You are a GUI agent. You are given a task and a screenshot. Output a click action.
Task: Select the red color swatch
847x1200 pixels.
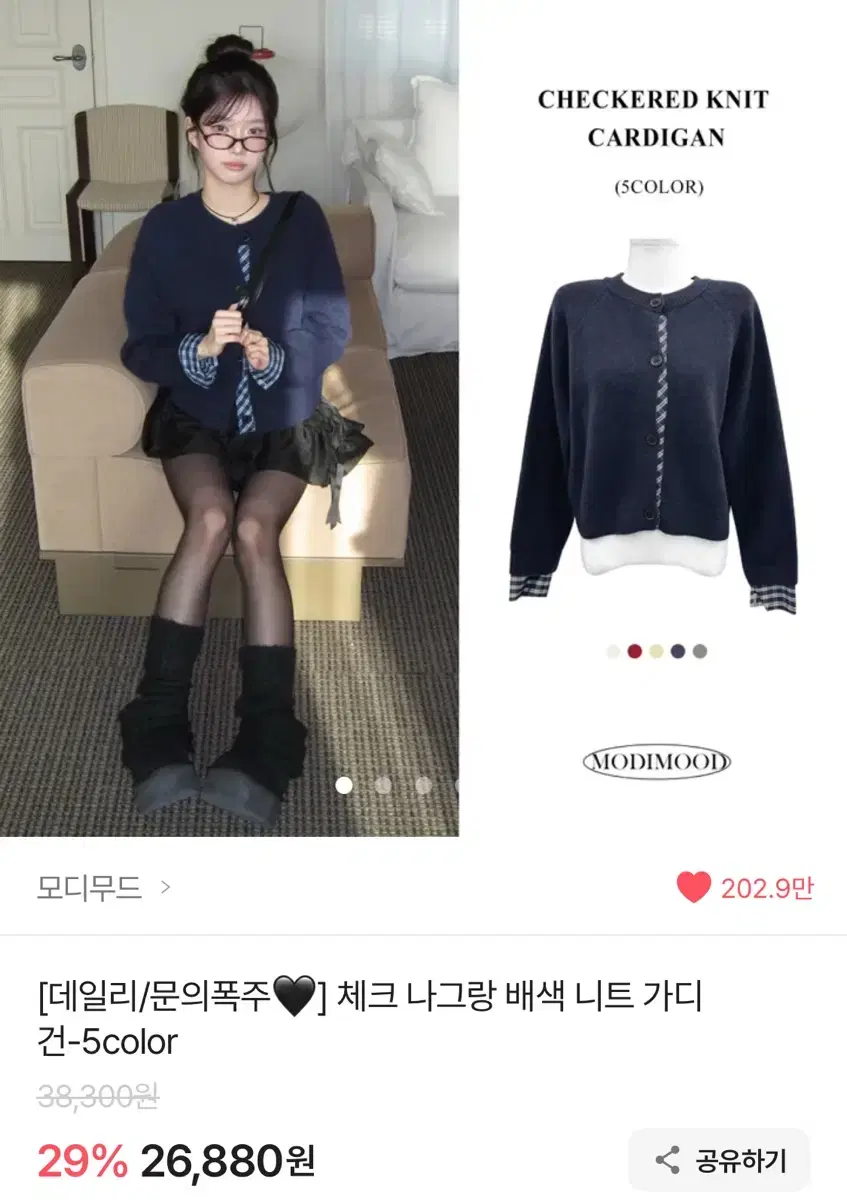pyautogui.click(x=635, y=651)
